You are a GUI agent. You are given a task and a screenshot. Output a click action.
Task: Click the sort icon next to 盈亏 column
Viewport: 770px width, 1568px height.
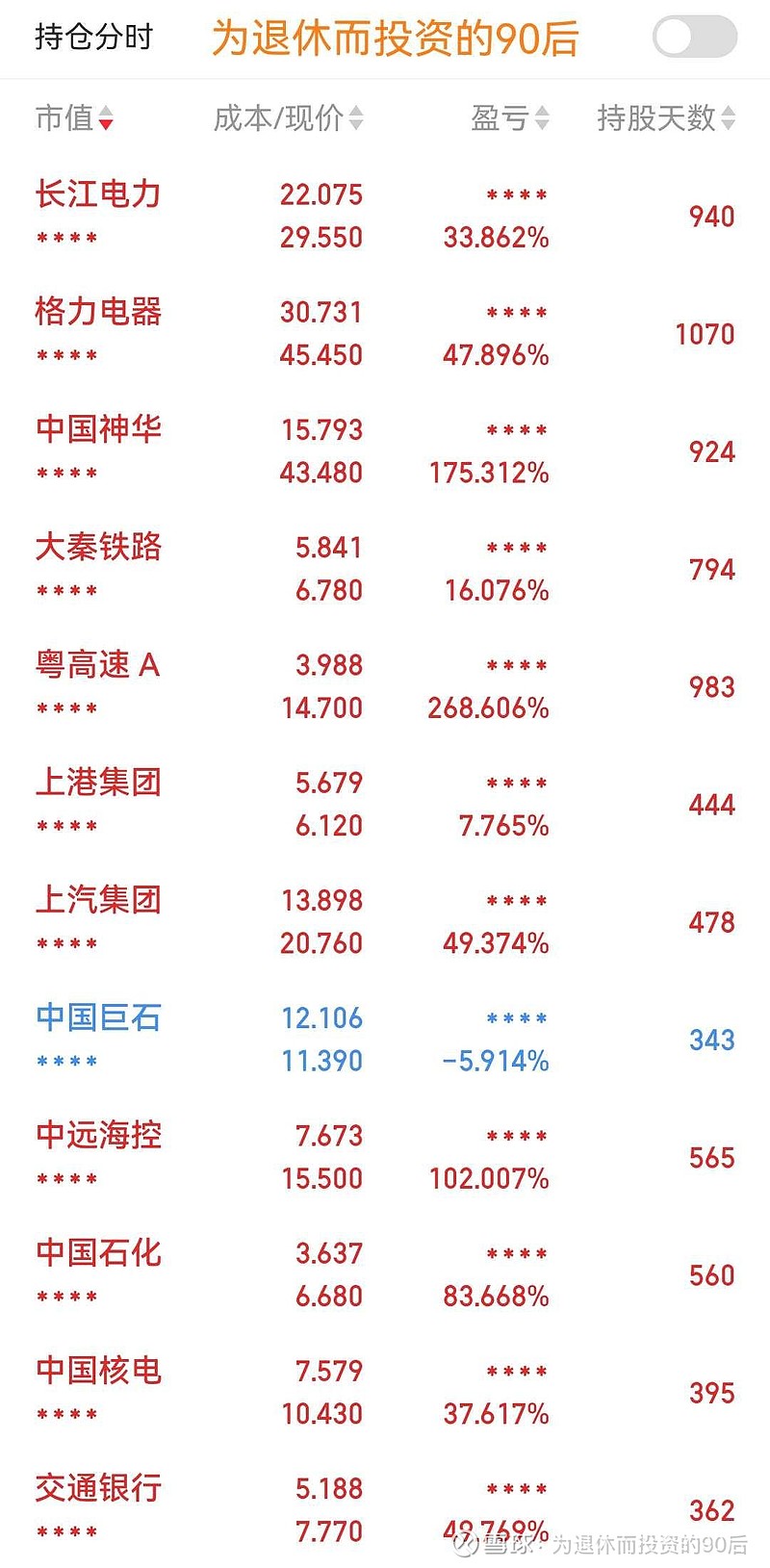[542, 118]
